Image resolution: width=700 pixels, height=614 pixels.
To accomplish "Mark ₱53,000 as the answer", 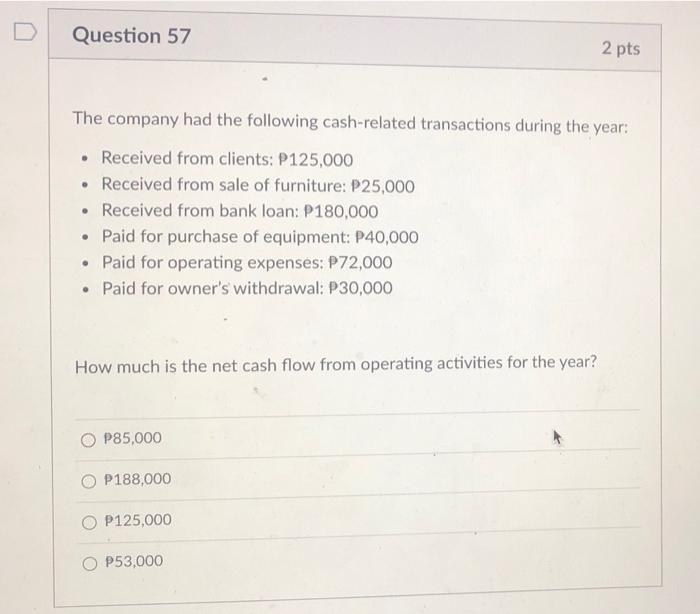I will point(90,561).
